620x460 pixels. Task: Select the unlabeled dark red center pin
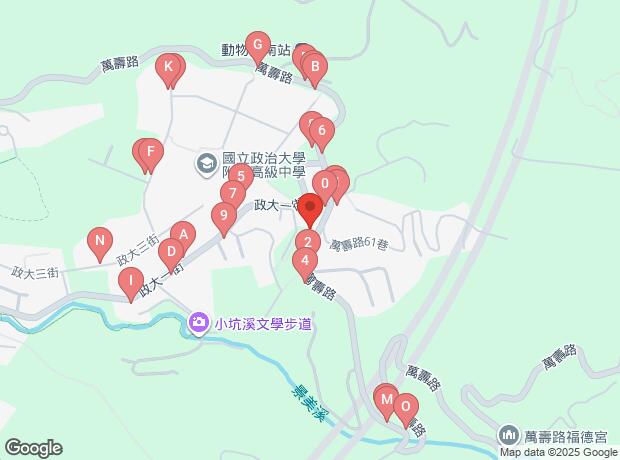(310, 210)
